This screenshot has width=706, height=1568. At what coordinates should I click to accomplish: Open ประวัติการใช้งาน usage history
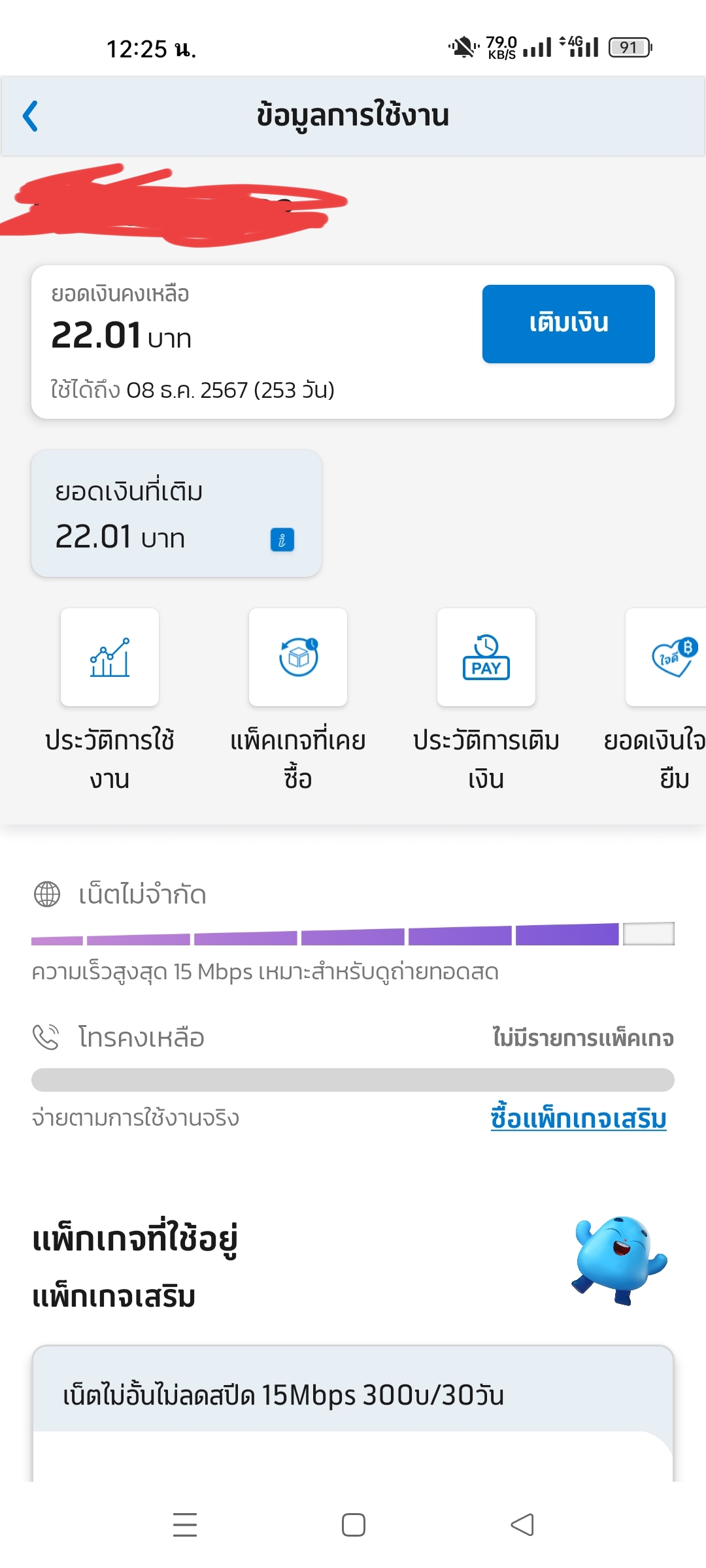point(110,657)
